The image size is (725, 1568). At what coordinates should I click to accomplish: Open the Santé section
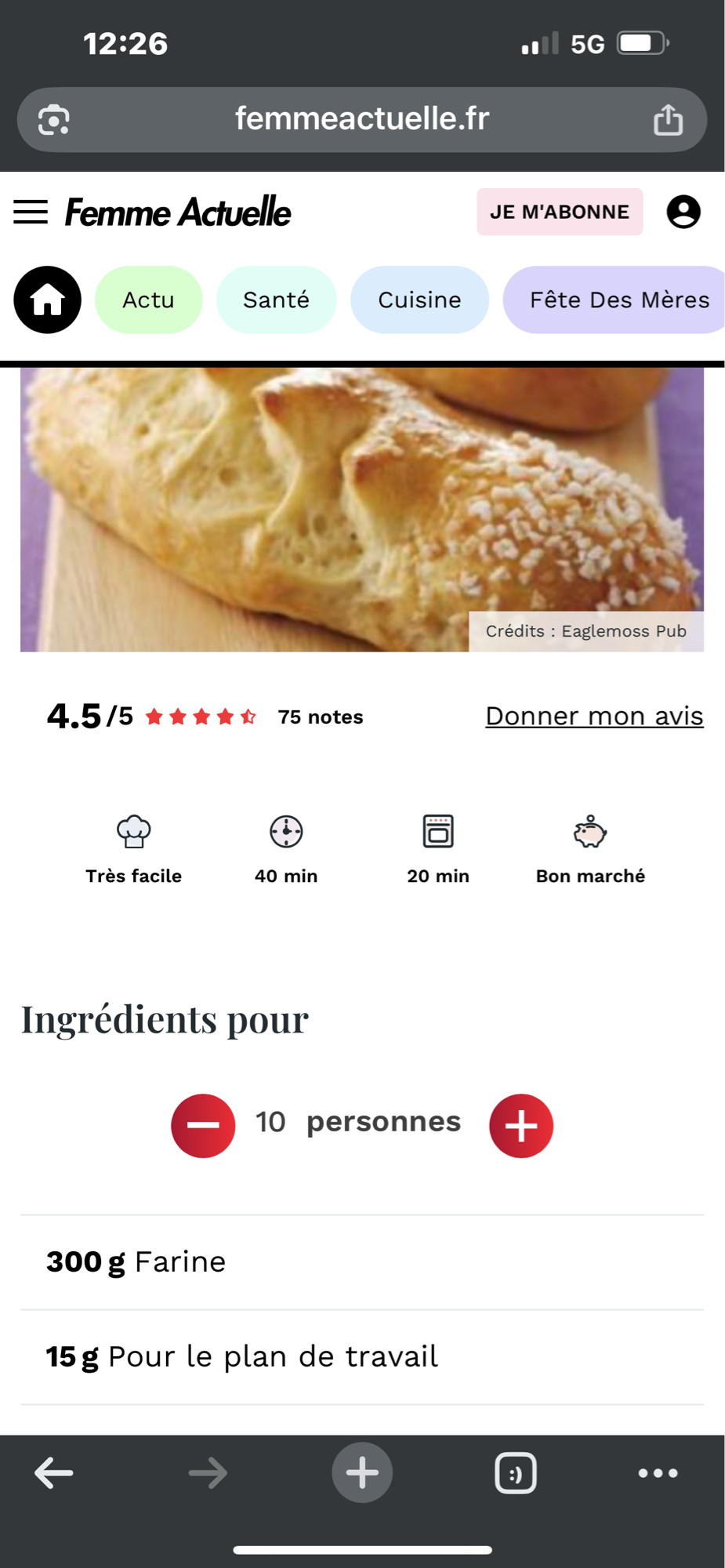[x=276, y=299]
